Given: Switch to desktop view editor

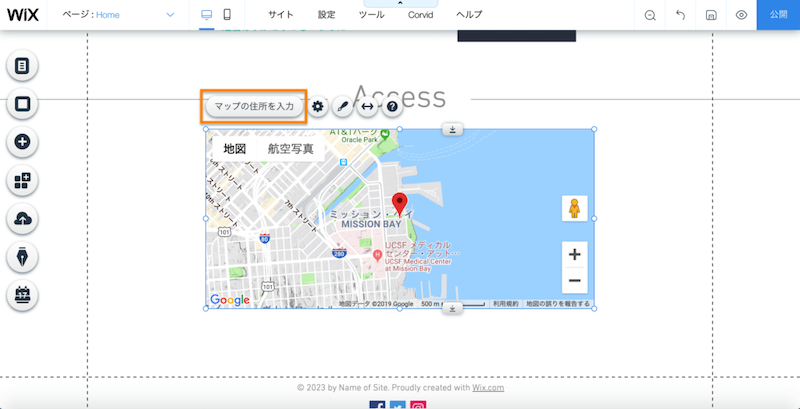Looking at the screenshot, I should (207, 15).
